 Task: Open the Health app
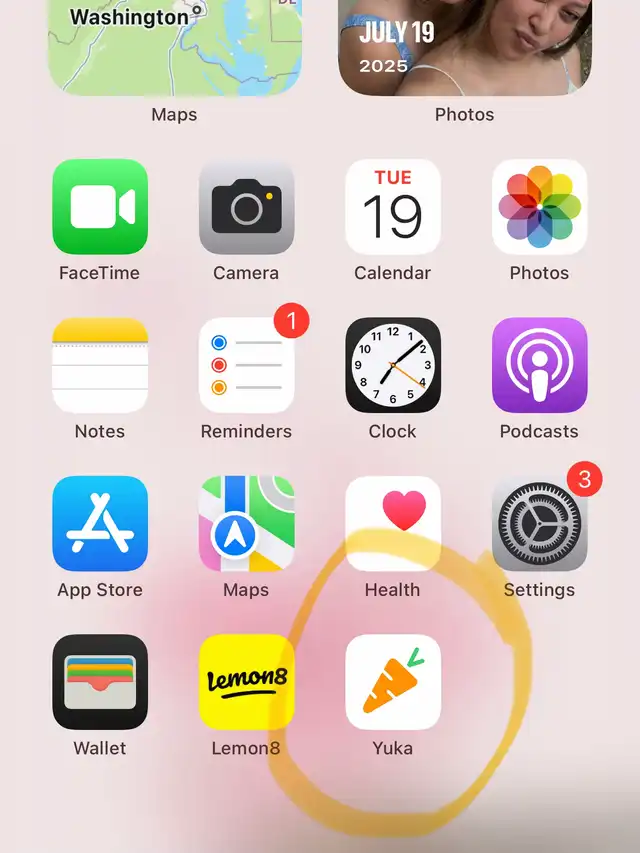[393, 523]
